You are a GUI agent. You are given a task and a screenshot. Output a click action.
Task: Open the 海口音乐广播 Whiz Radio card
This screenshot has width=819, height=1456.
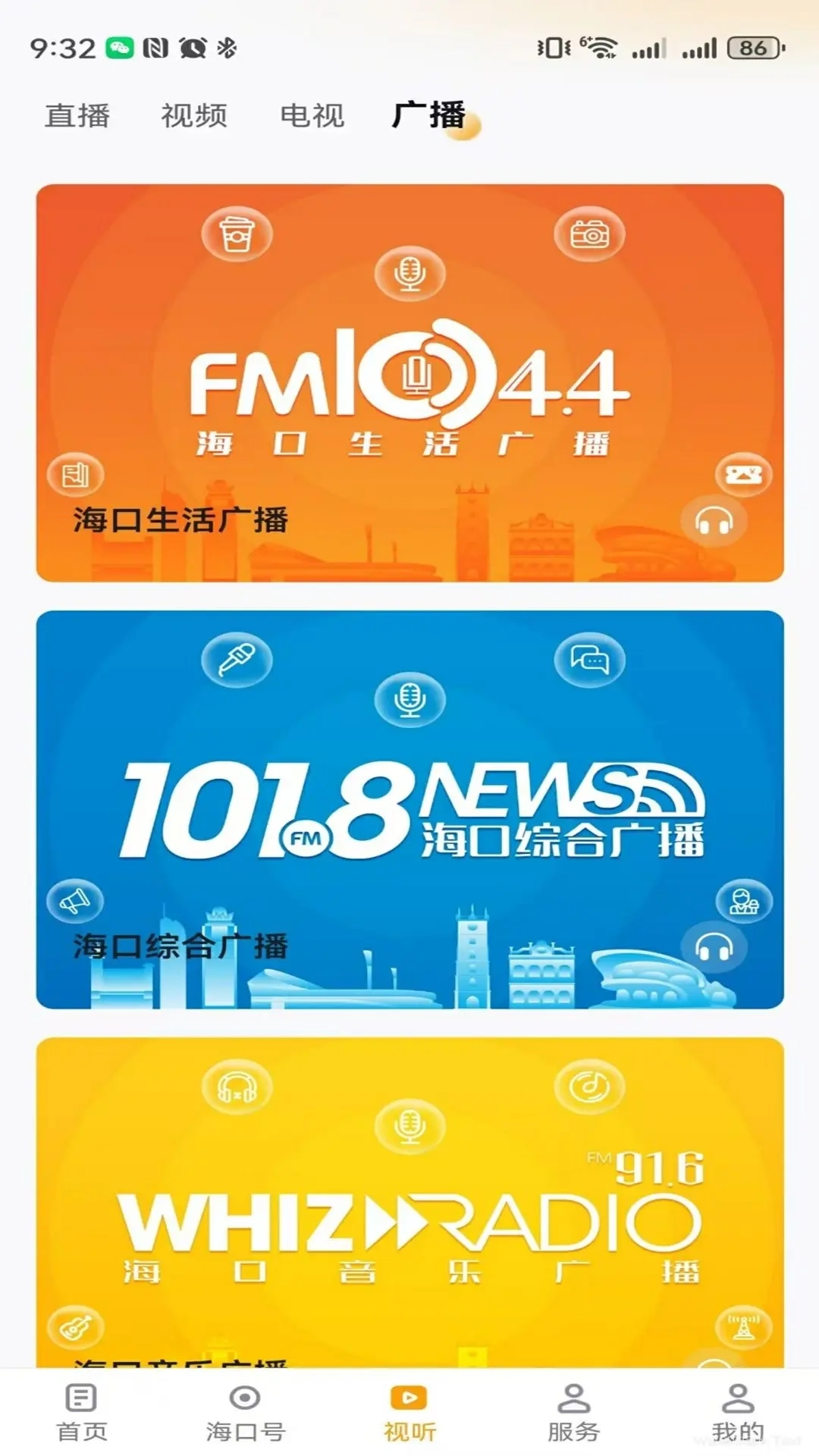pos(409,1206)
